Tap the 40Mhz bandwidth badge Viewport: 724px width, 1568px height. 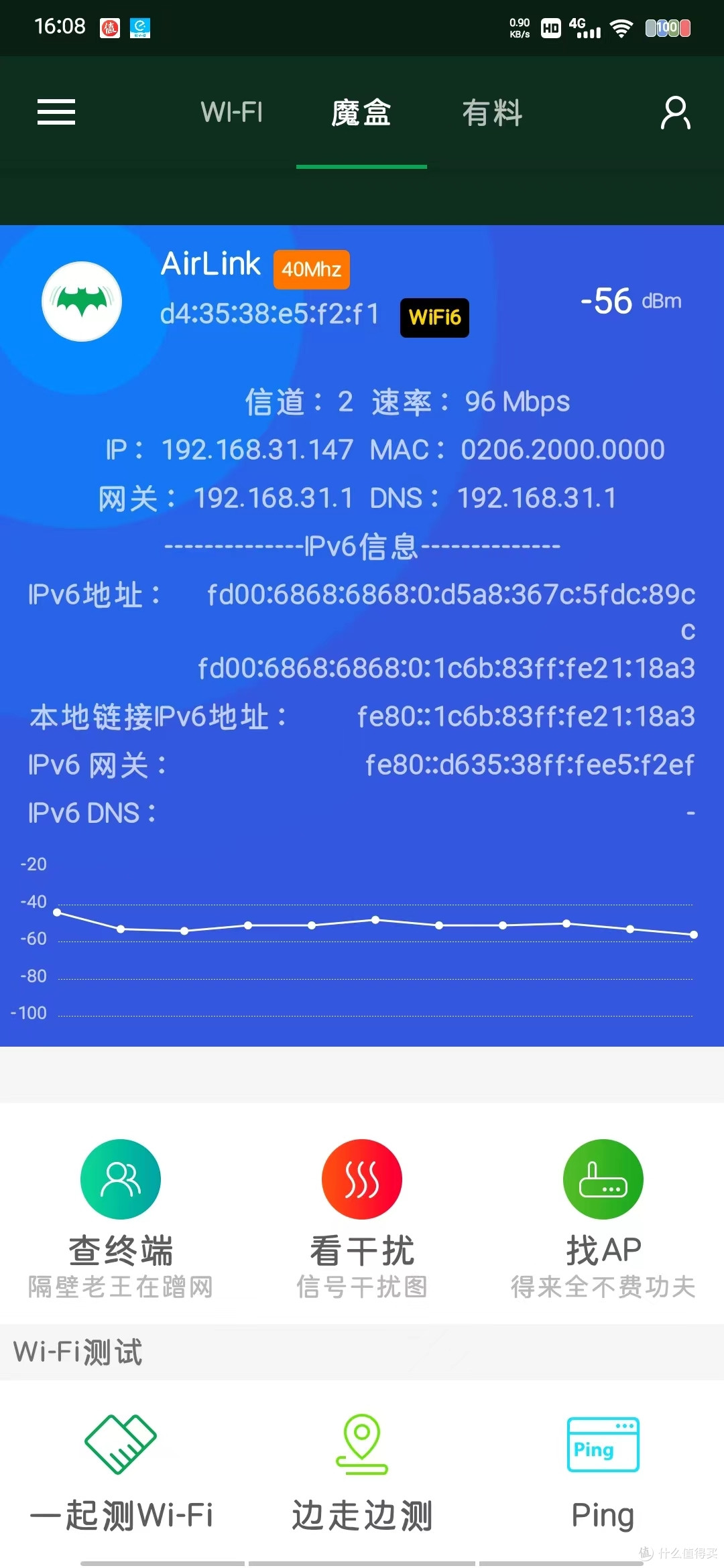pyautogui.click(x=311, y=268)
